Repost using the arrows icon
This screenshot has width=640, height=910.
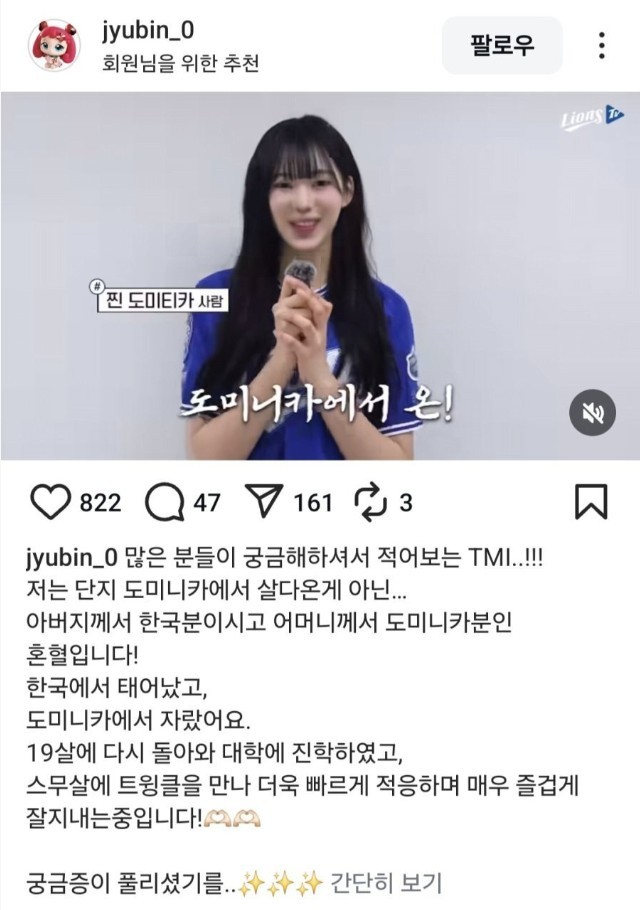pyautogui.click(x=371, y=501)
